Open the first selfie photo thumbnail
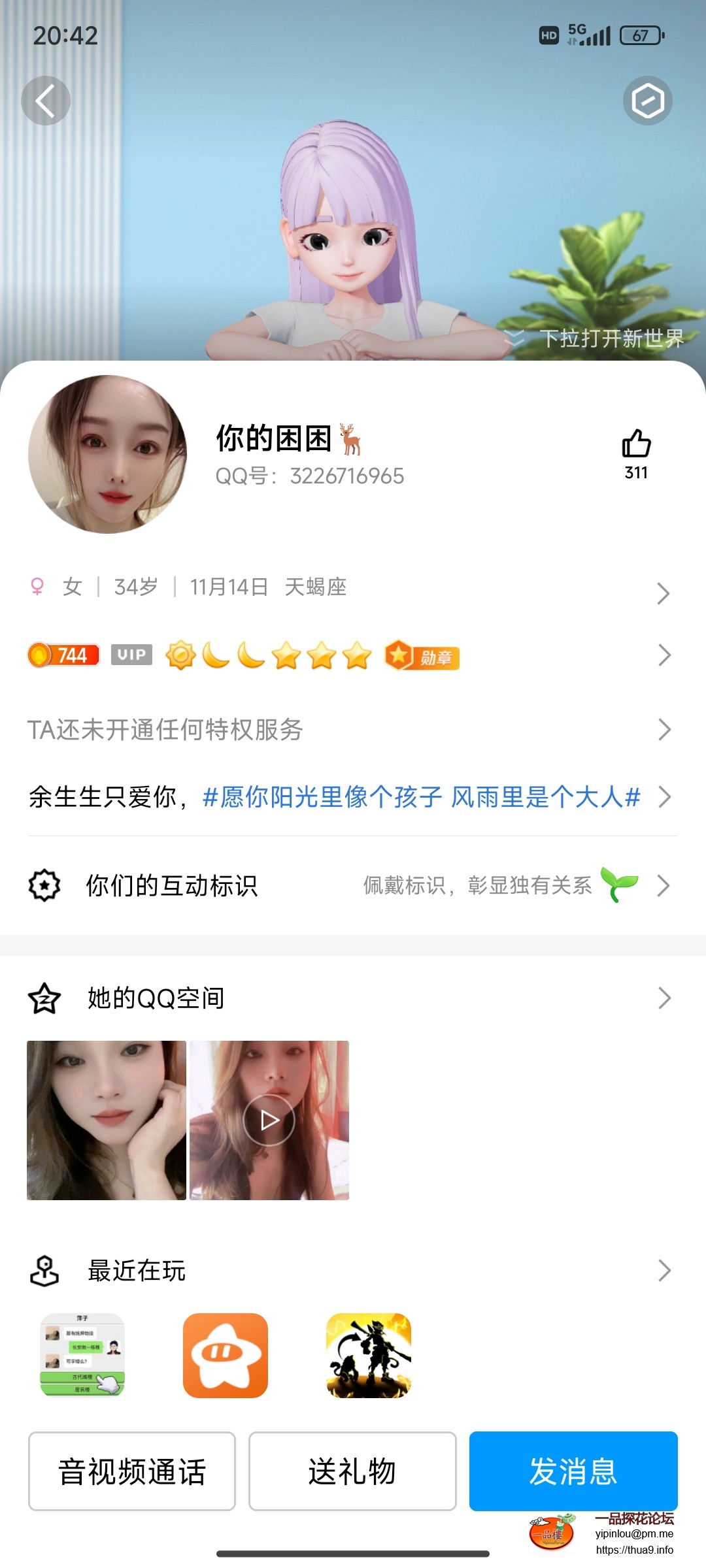This screenshot has width=706, height=1568. (x=105, y=1122)
